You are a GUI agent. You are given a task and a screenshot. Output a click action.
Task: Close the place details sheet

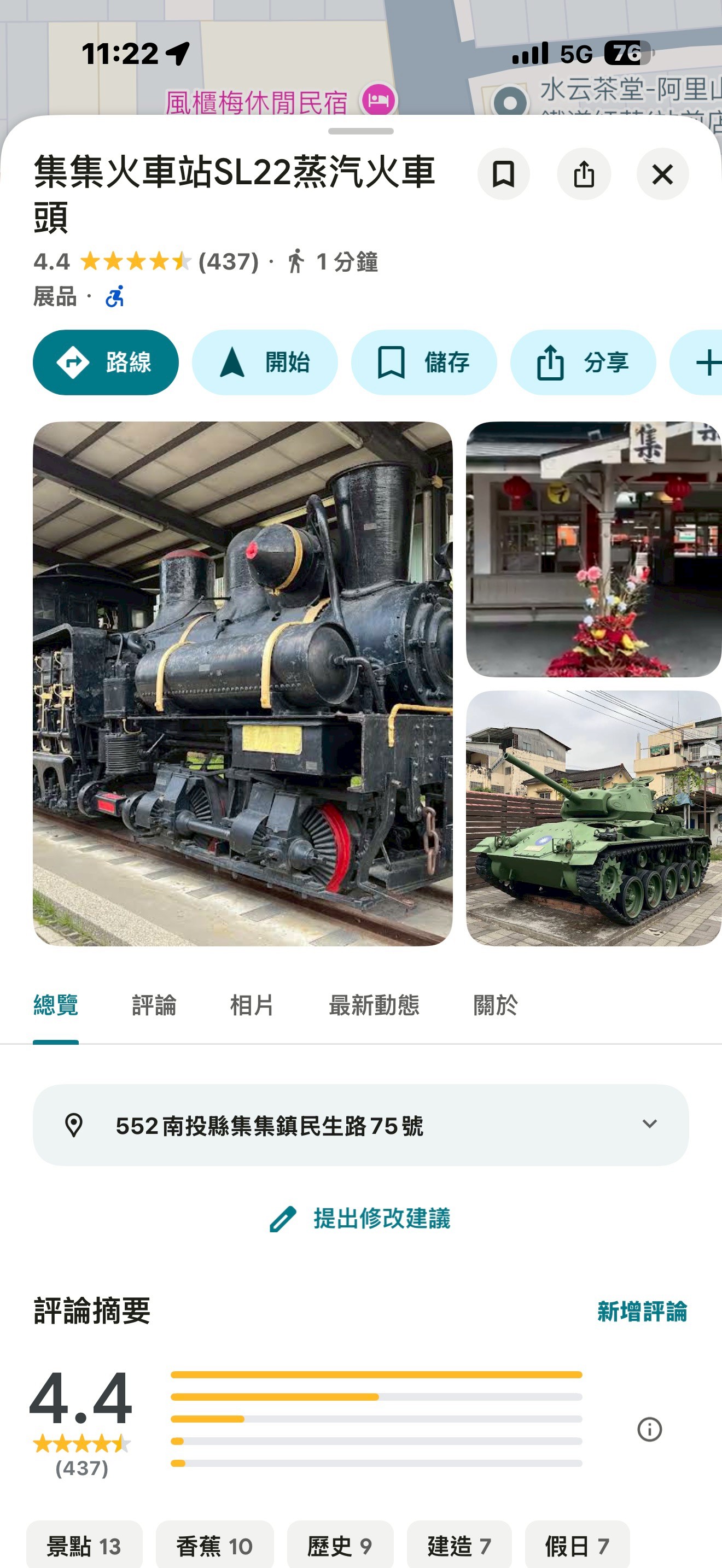662,174
